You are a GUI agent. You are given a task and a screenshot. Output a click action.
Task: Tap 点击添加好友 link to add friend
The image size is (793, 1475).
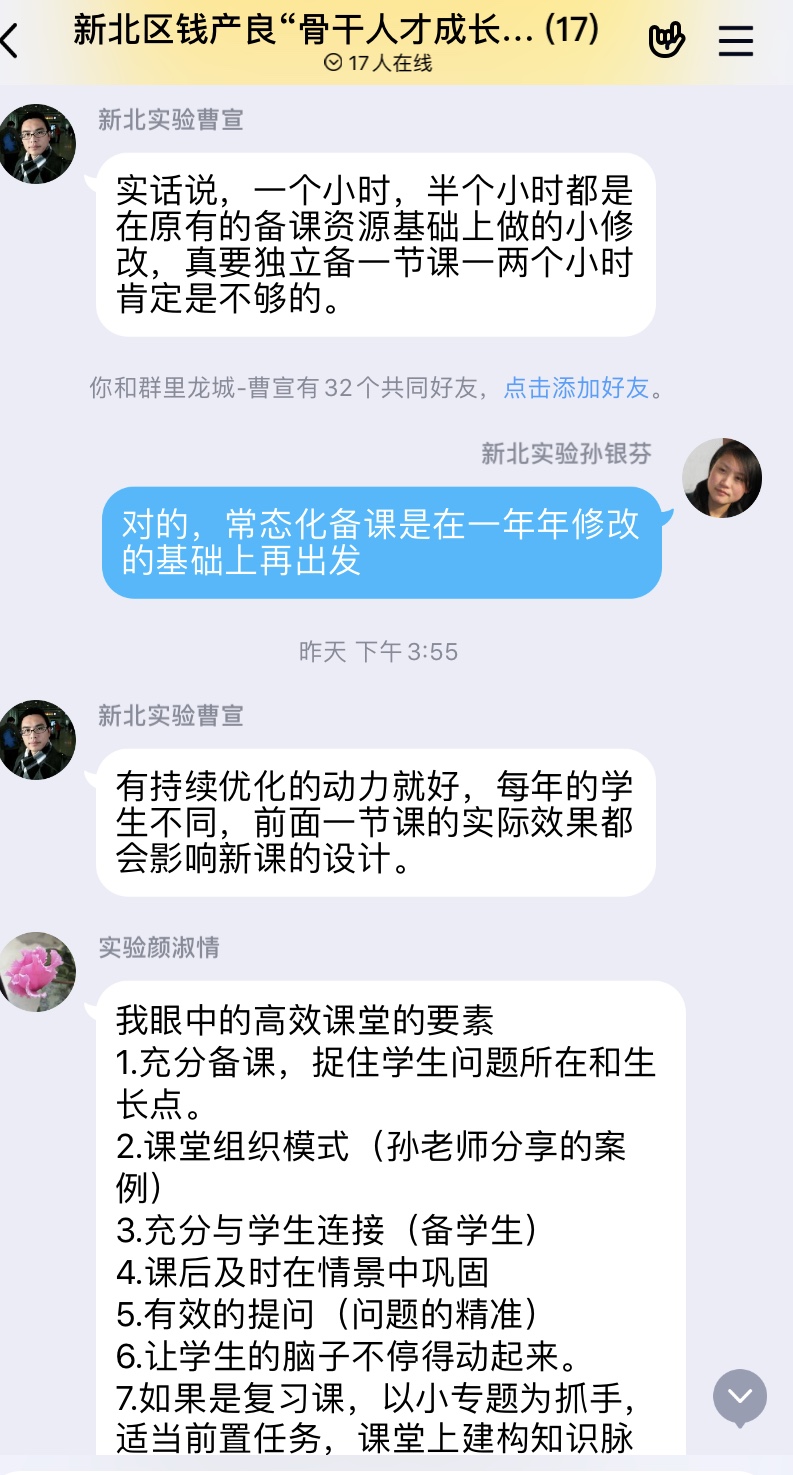(x=576, y=388)
